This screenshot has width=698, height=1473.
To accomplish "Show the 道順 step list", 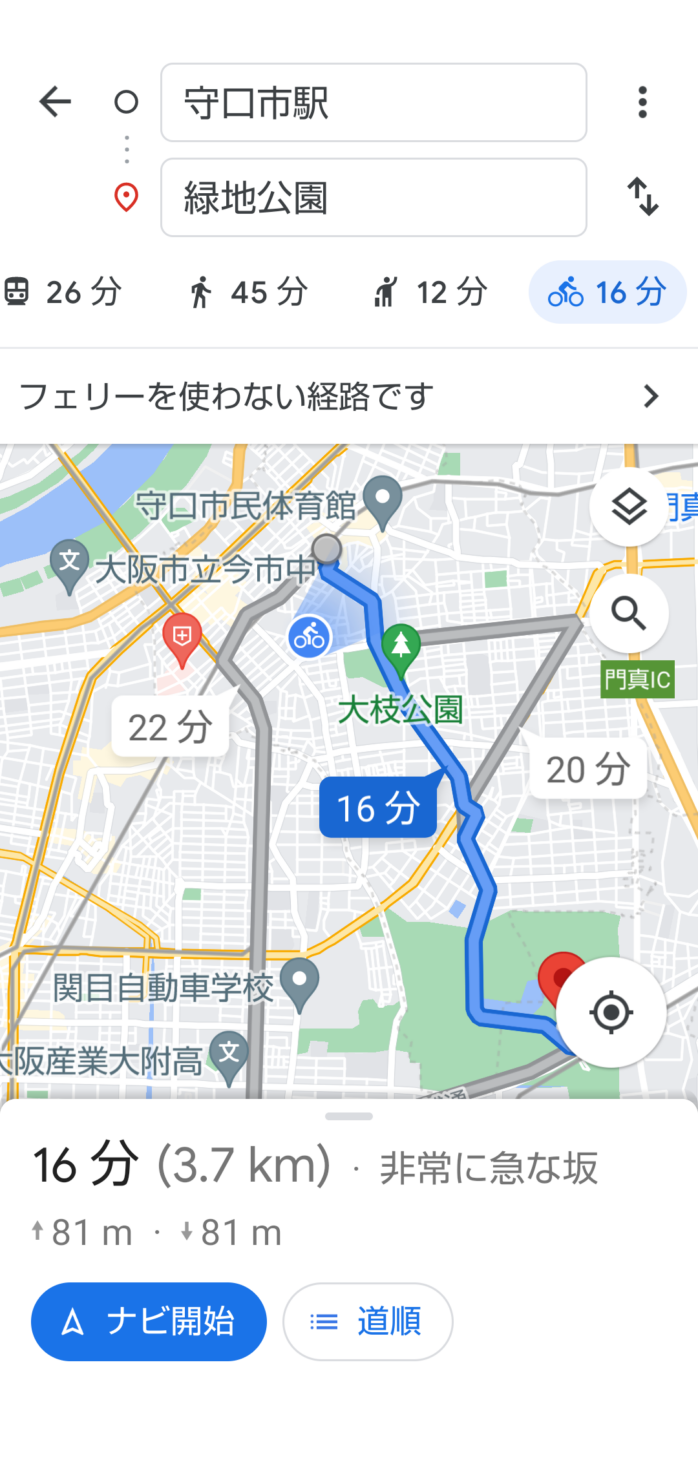I will point(368,1321).
